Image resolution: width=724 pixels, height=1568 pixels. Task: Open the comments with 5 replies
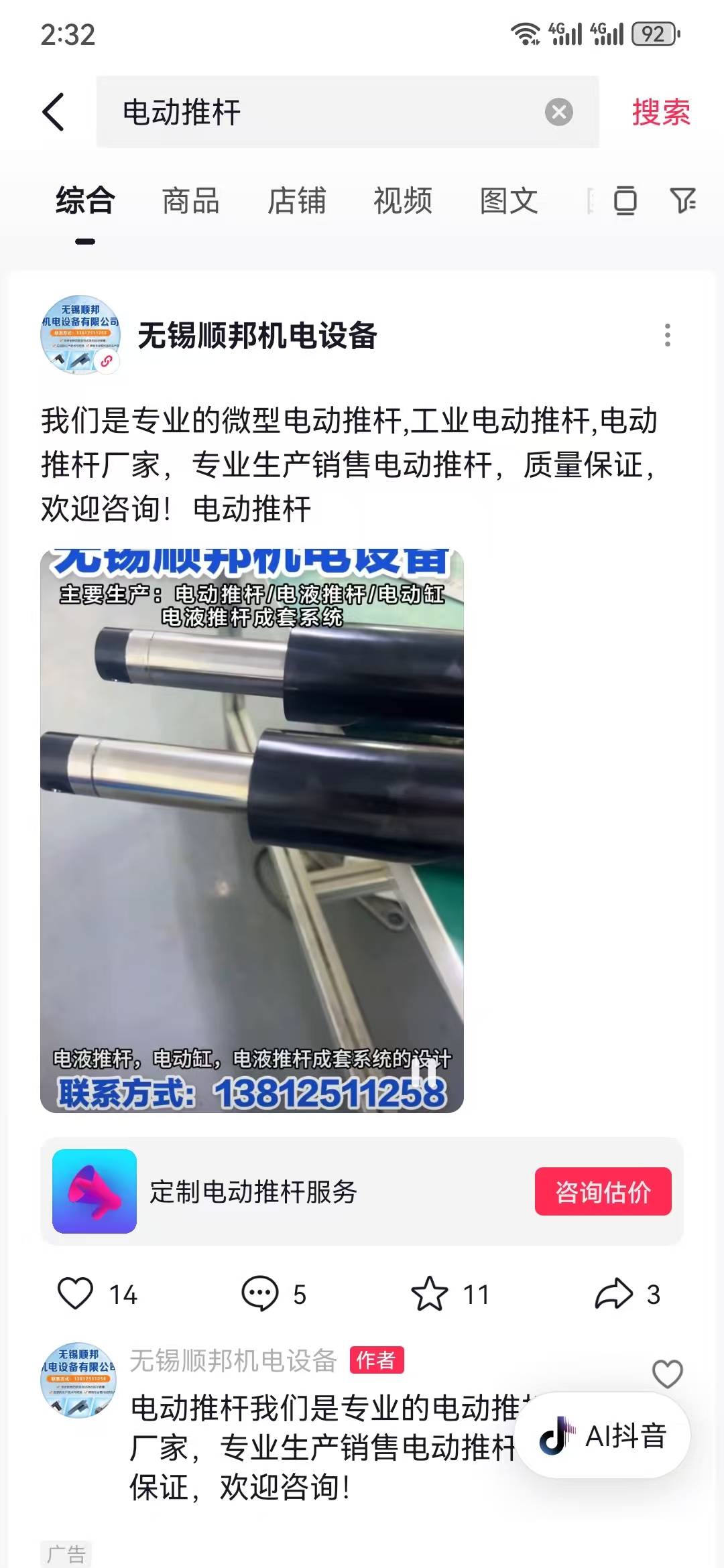click(260, 1294)
